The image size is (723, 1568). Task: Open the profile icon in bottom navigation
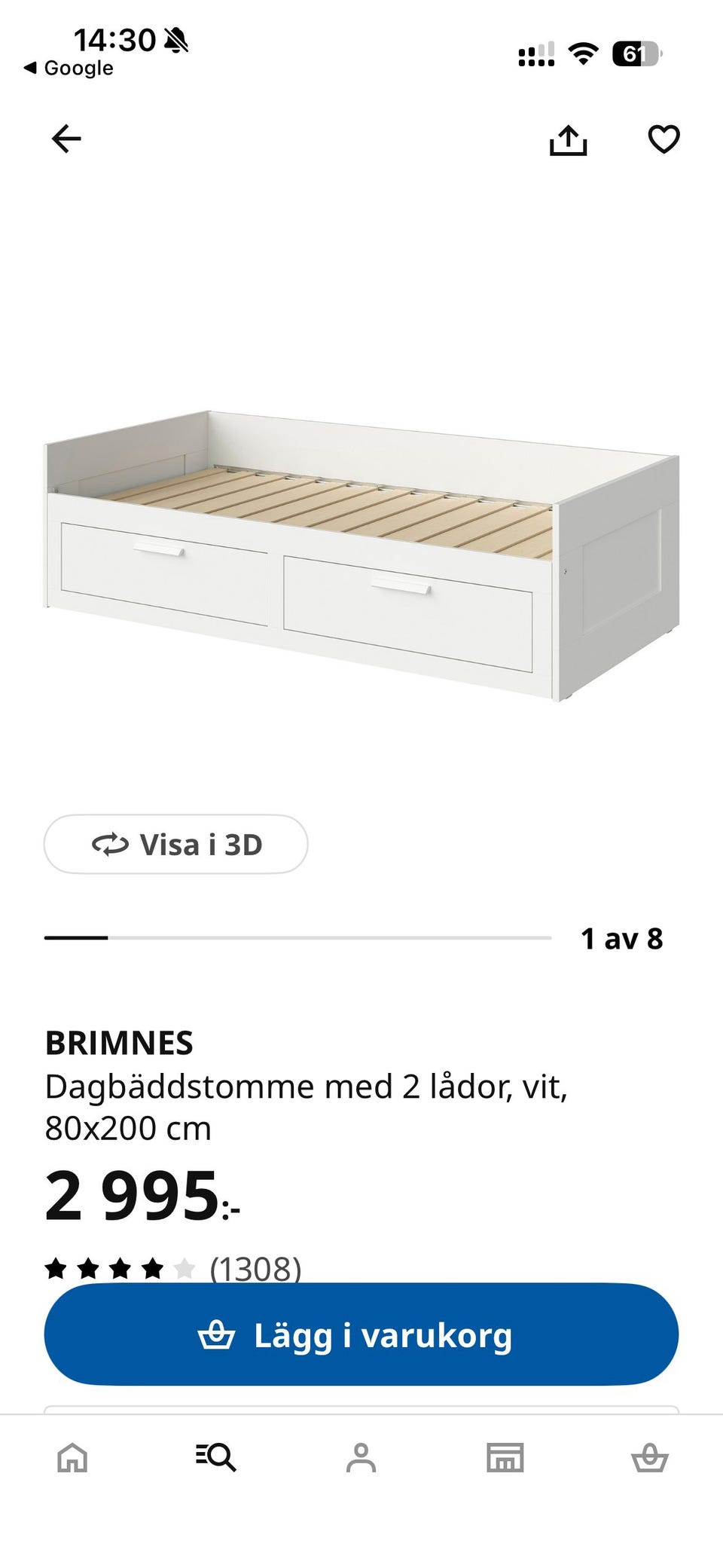tap(361, 1459)
